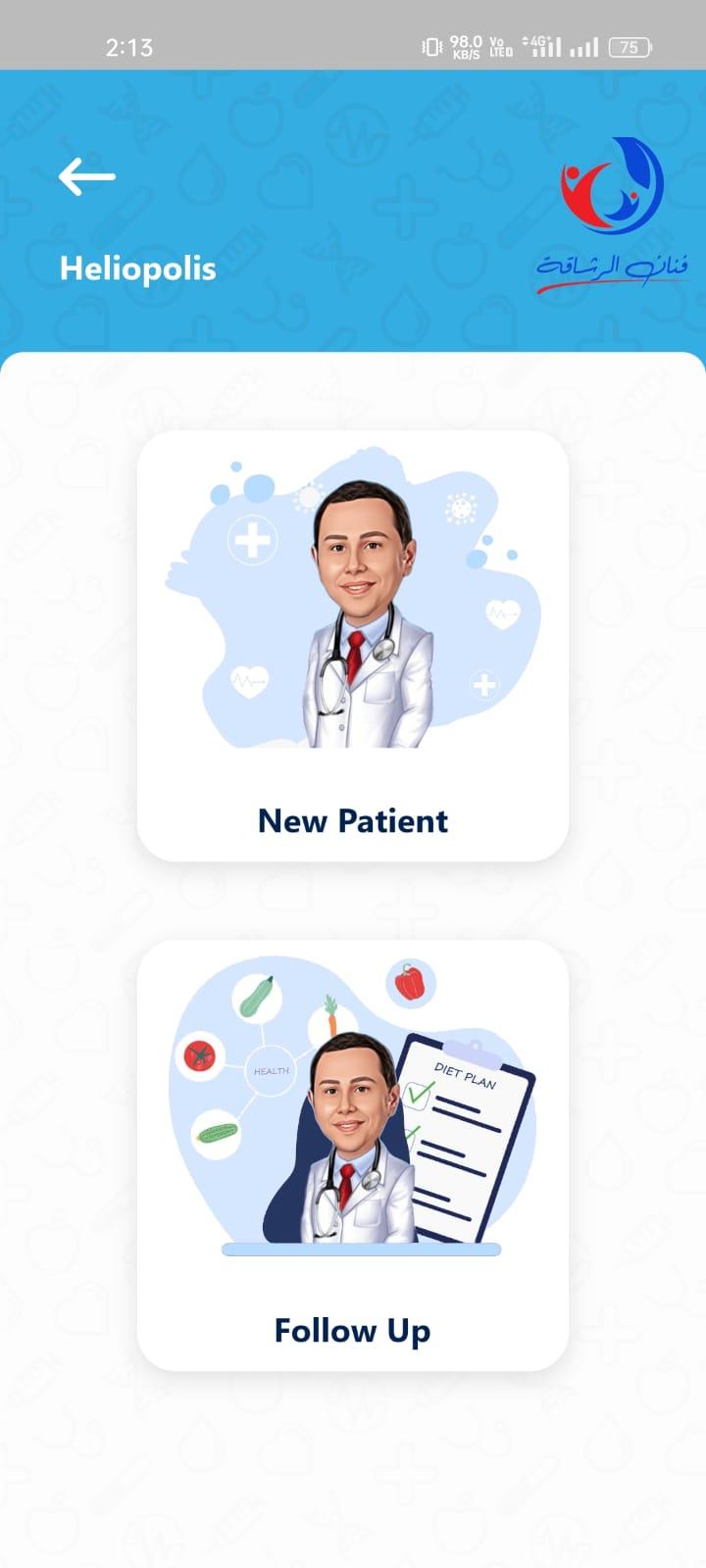The image size is (706, 1568).
Task: Select the Follow Up card
Action: (x=353, y=1155)
